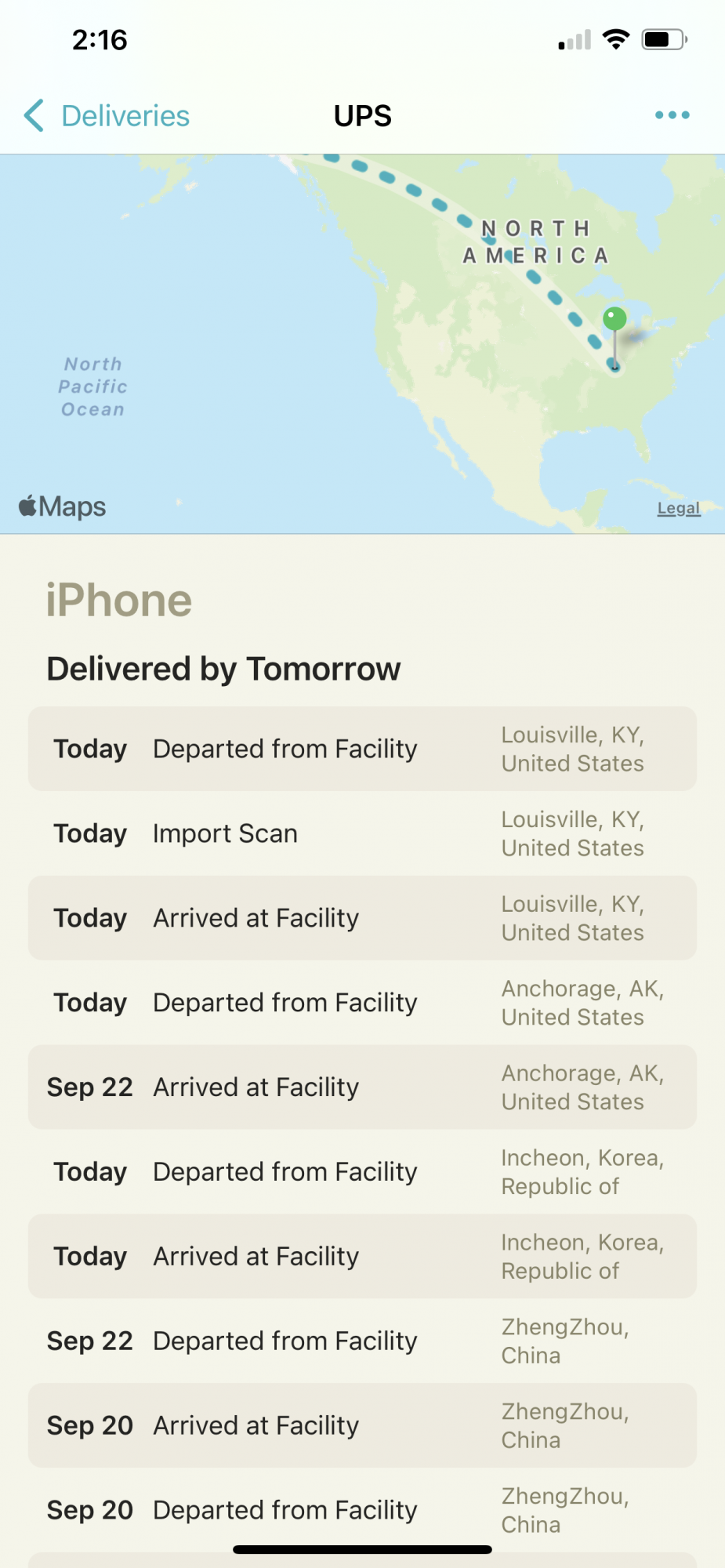Screen dimensions: 725x1568
Task: Open the Legal link on map
Action: (678, 508)
